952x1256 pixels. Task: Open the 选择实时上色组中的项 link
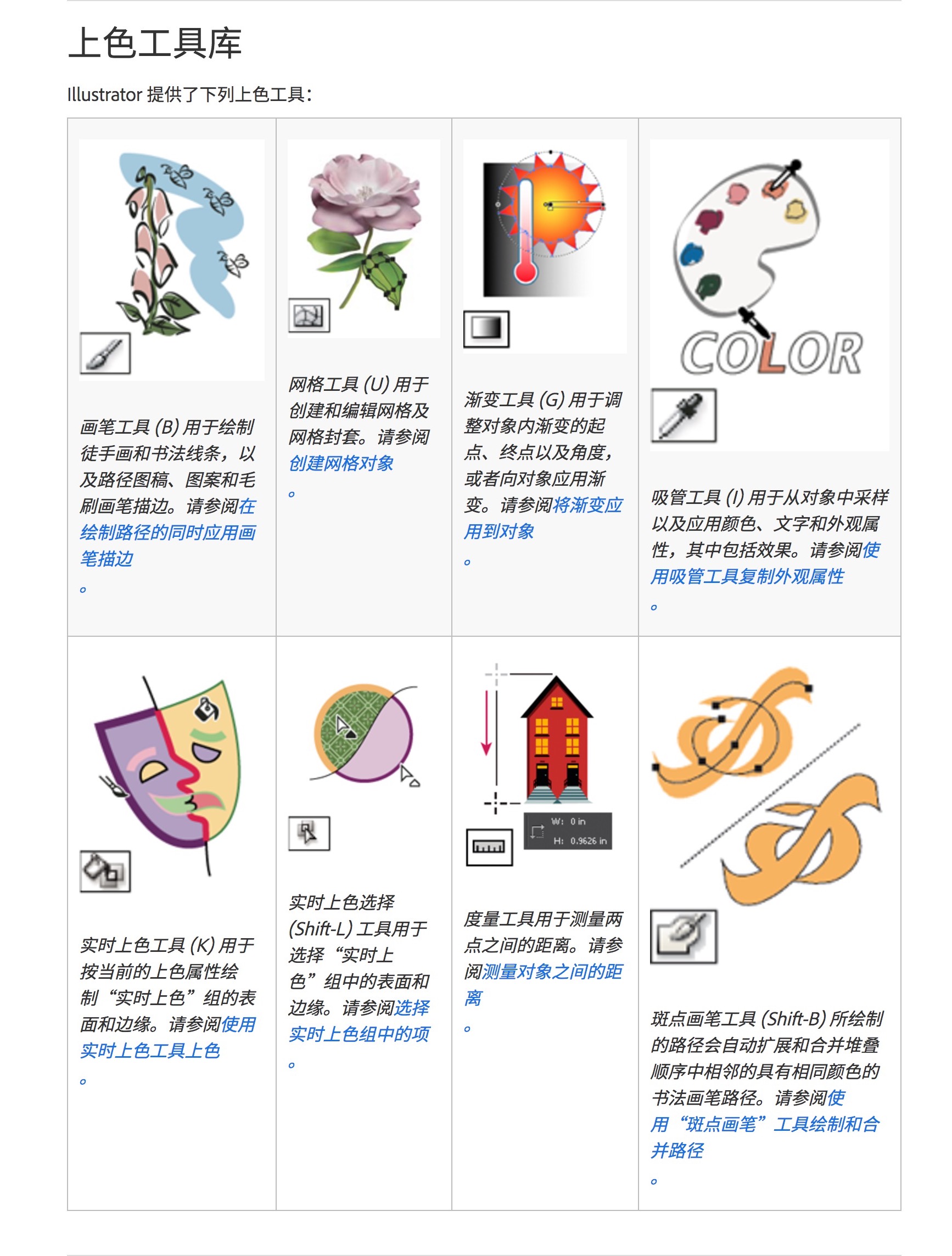[359, 1021]
